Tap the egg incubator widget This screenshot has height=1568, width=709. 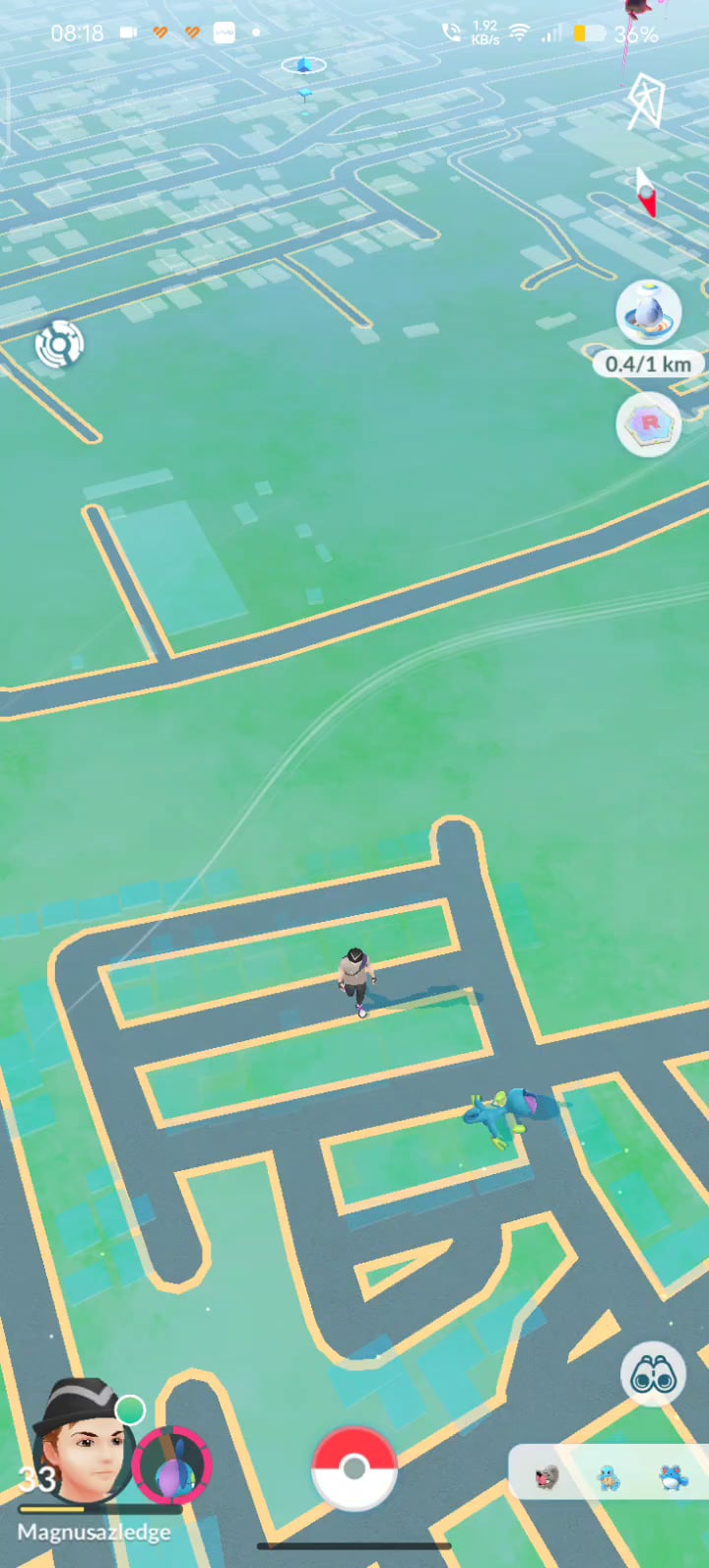tap(648, 313)
